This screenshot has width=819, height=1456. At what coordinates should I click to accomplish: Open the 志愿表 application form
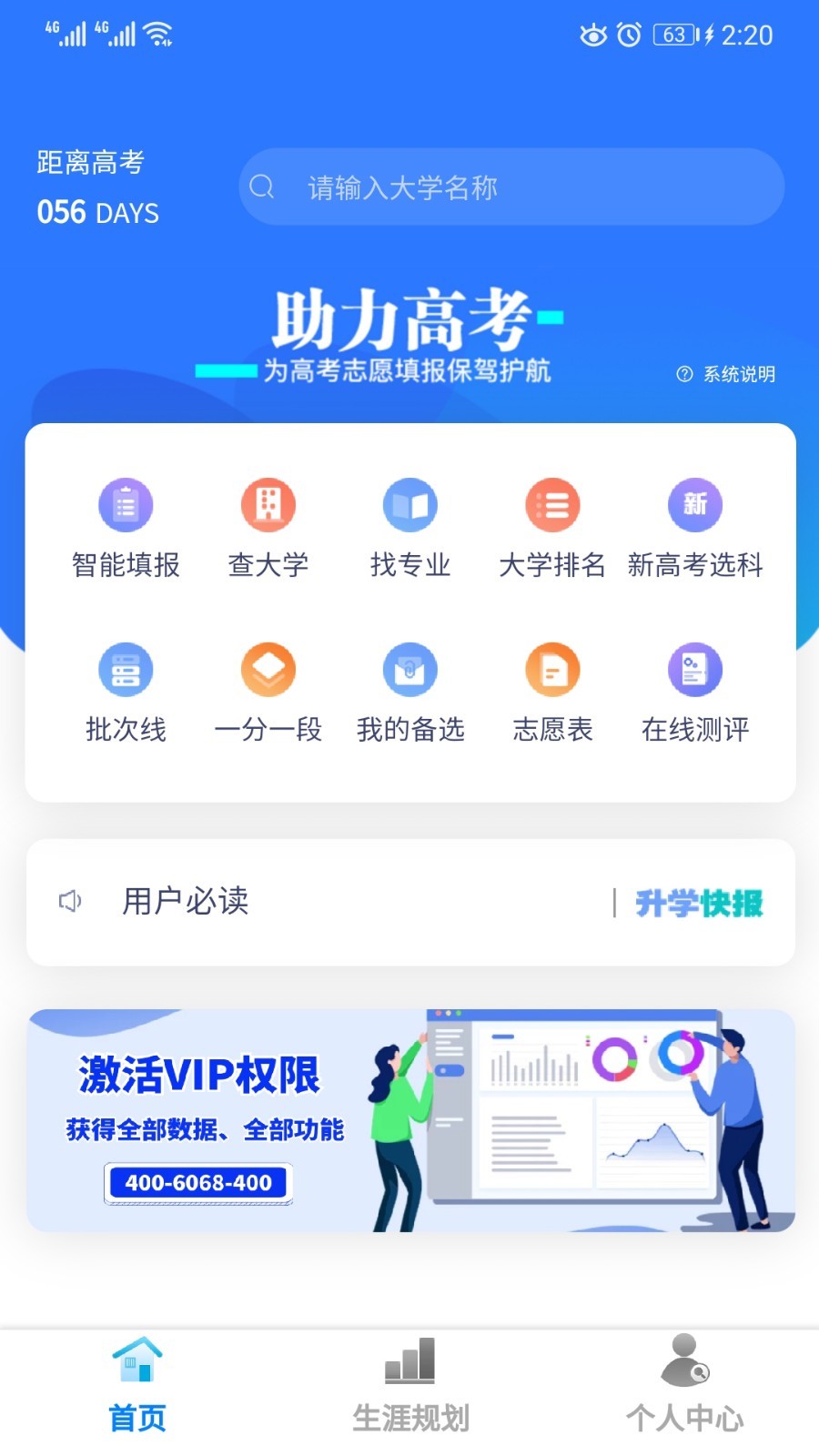(552, 692)
